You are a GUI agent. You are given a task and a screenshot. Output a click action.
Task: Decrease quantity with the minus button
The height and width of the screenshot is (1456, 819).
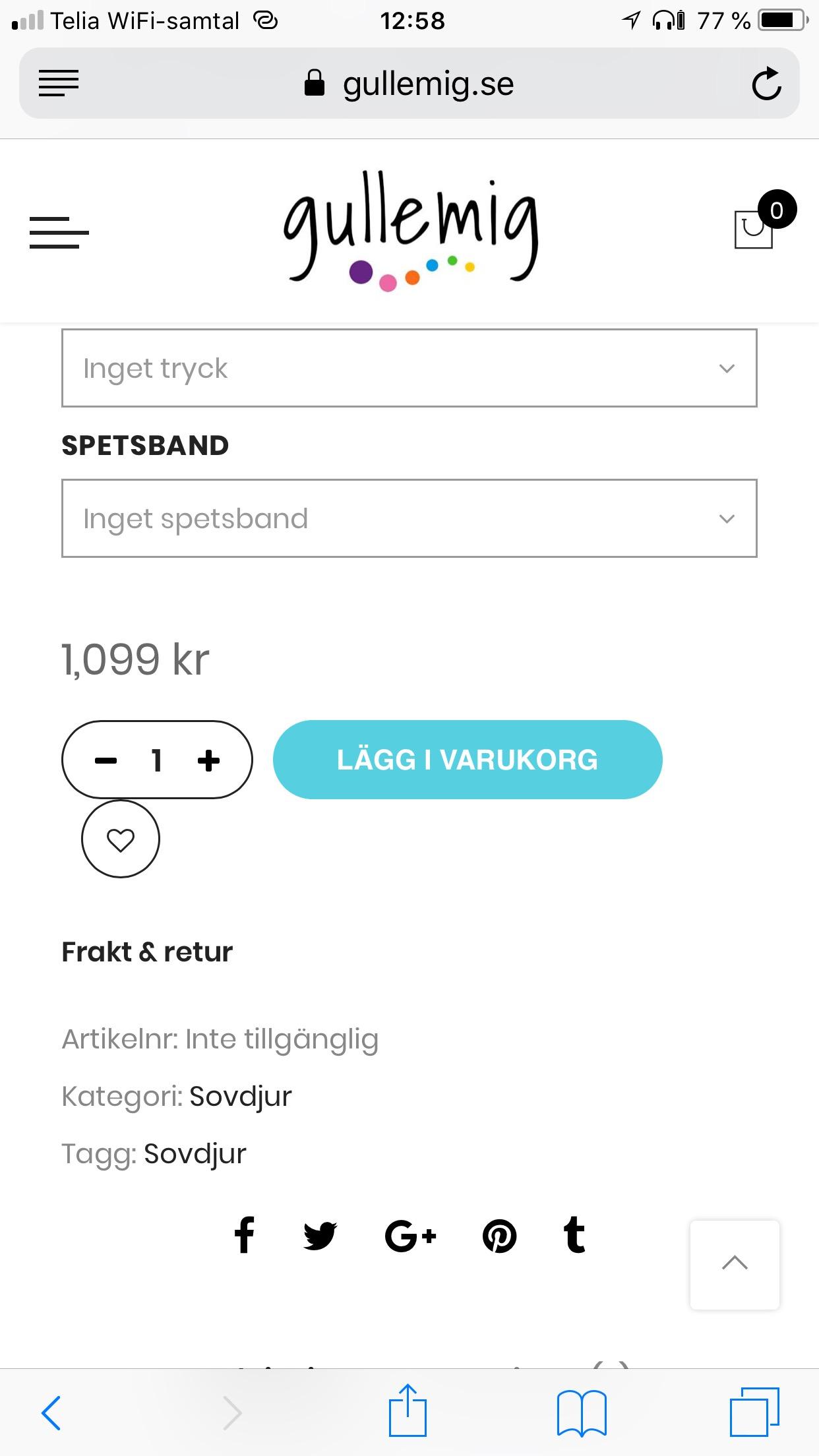[x=106, y=760]
